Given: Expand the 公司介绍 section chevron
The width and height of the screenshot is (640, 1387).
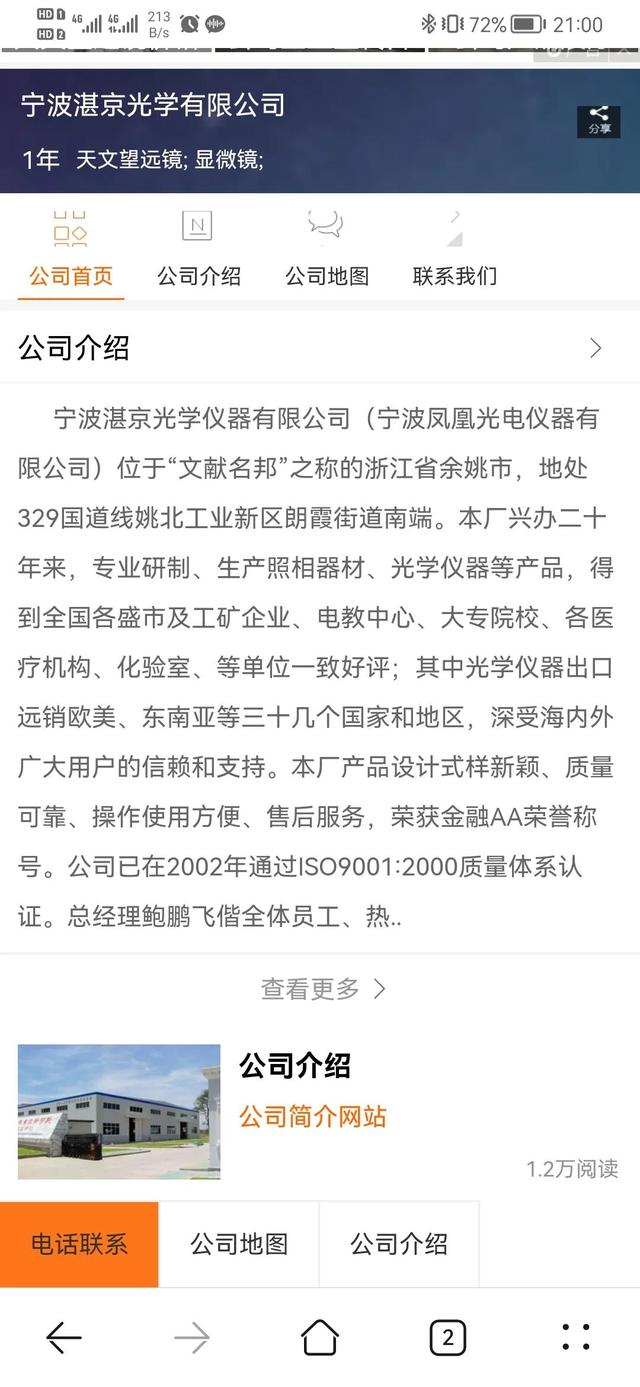Looking at the screenshot, I should click(596, 348).
